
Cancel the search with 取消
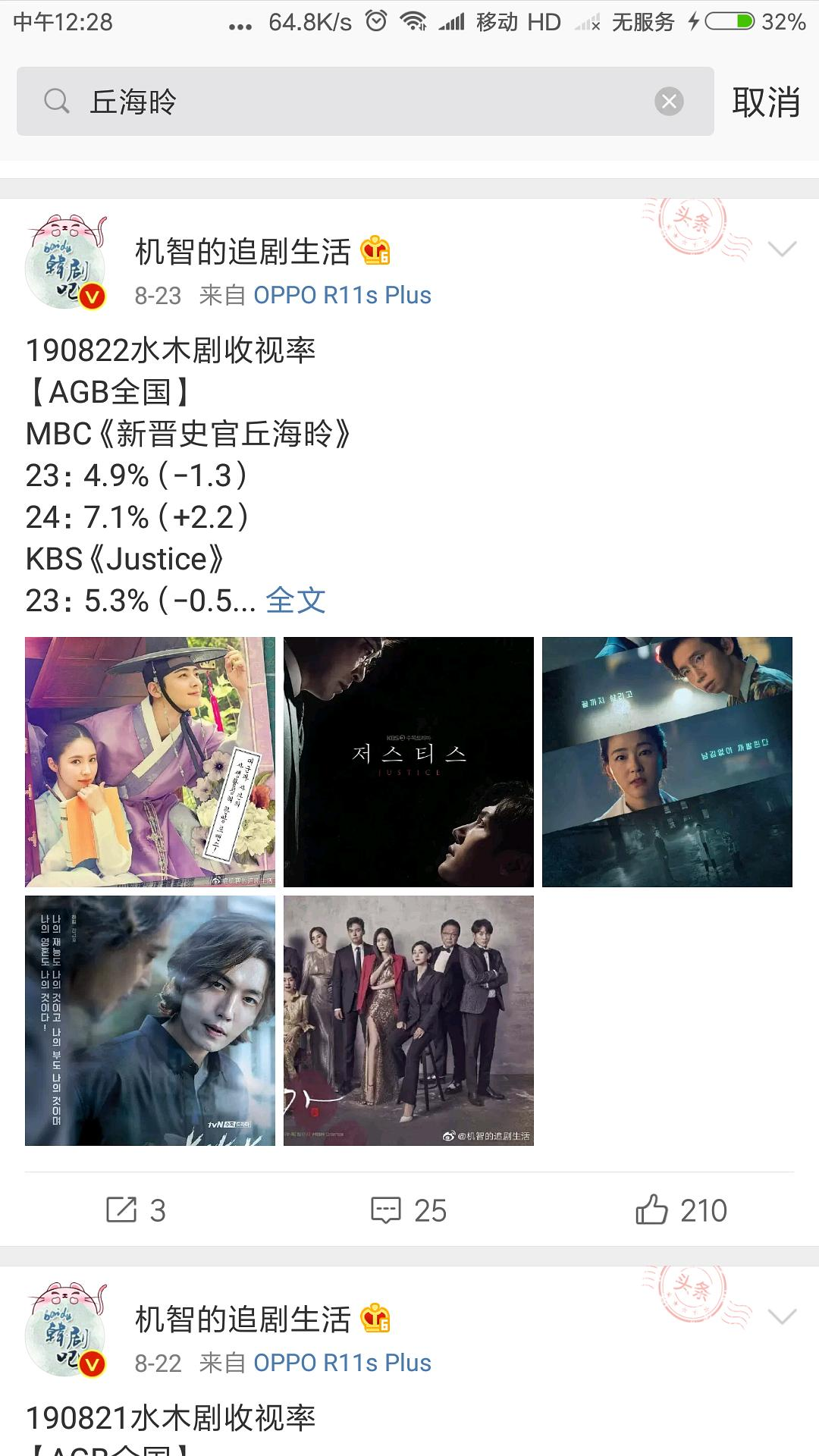point(766,102)
